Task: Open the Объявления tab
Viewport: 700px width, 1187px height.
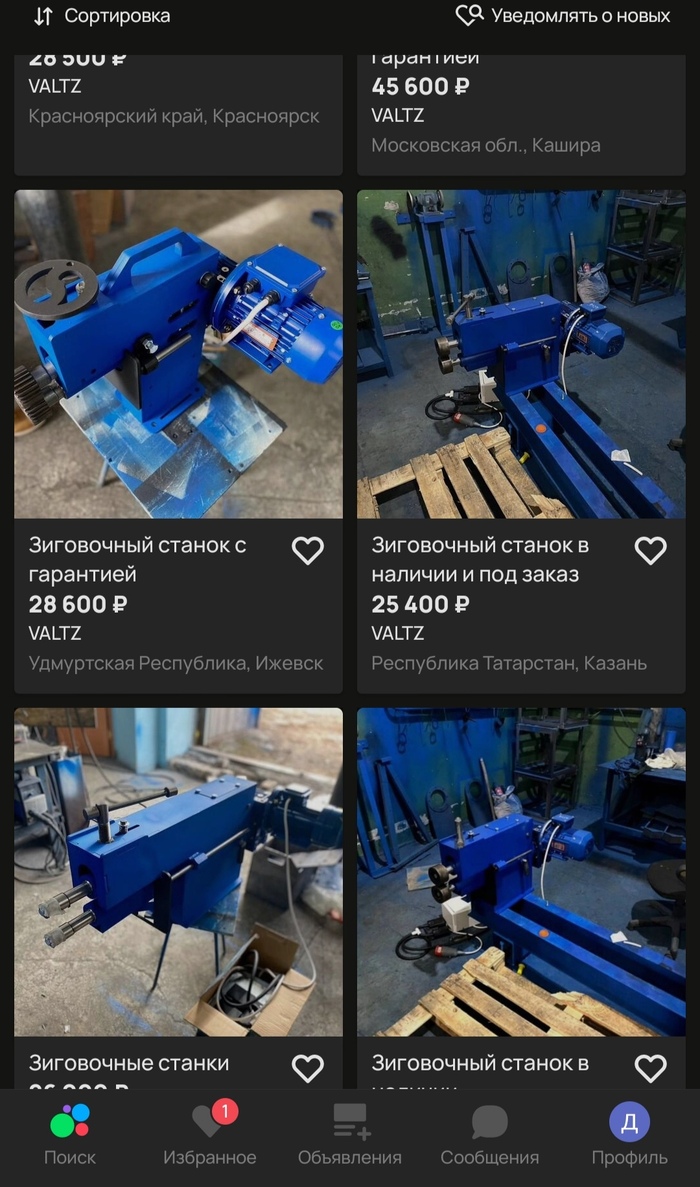Action: pos(350,1136)
